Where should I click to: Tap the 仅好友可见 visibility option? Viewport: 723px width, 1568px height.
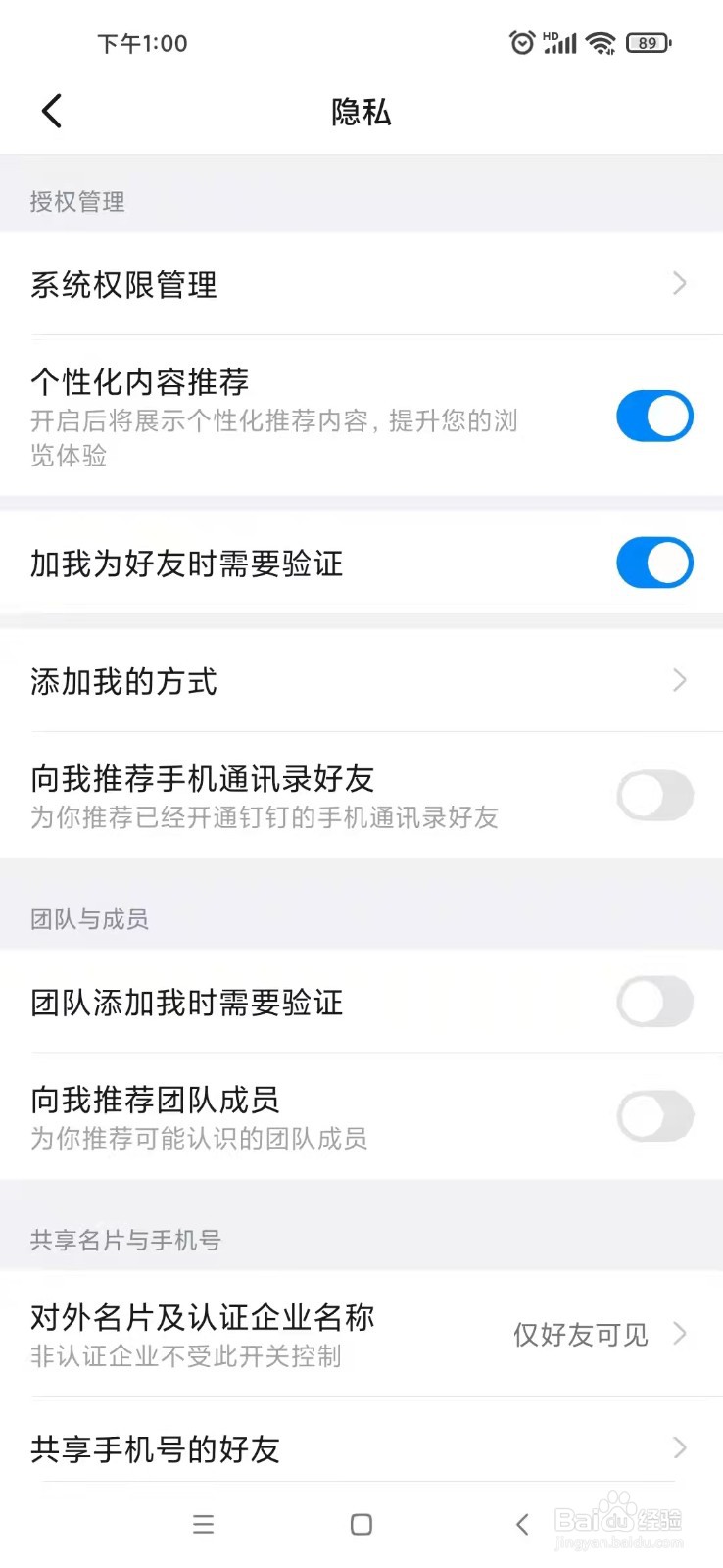click(579, 1335)
